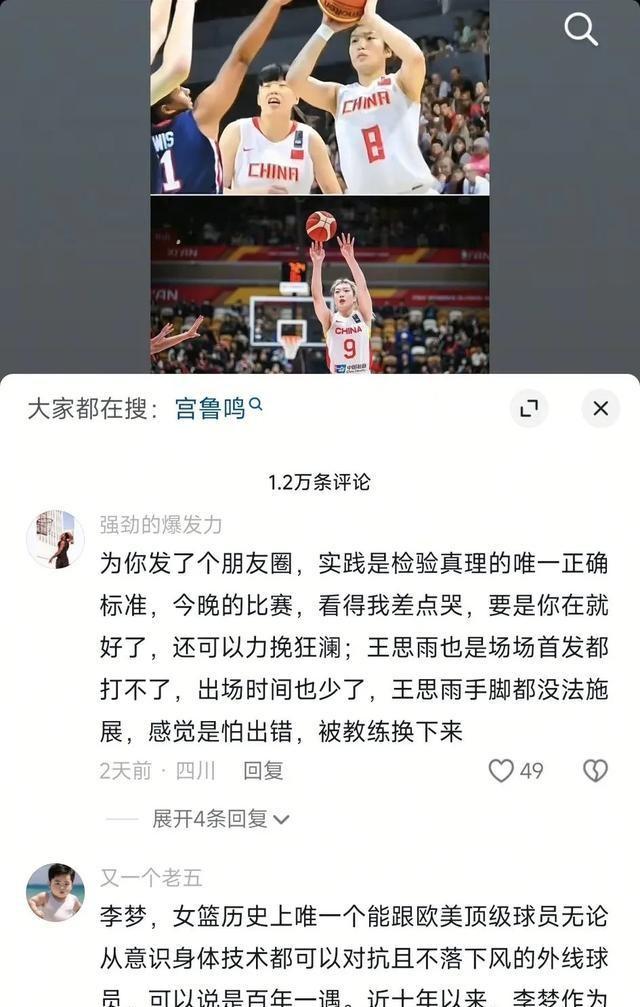Open 强劲的爆发力 profile avatar
This screenshot has width=640, height=1007.
click(x=55, y=539)
